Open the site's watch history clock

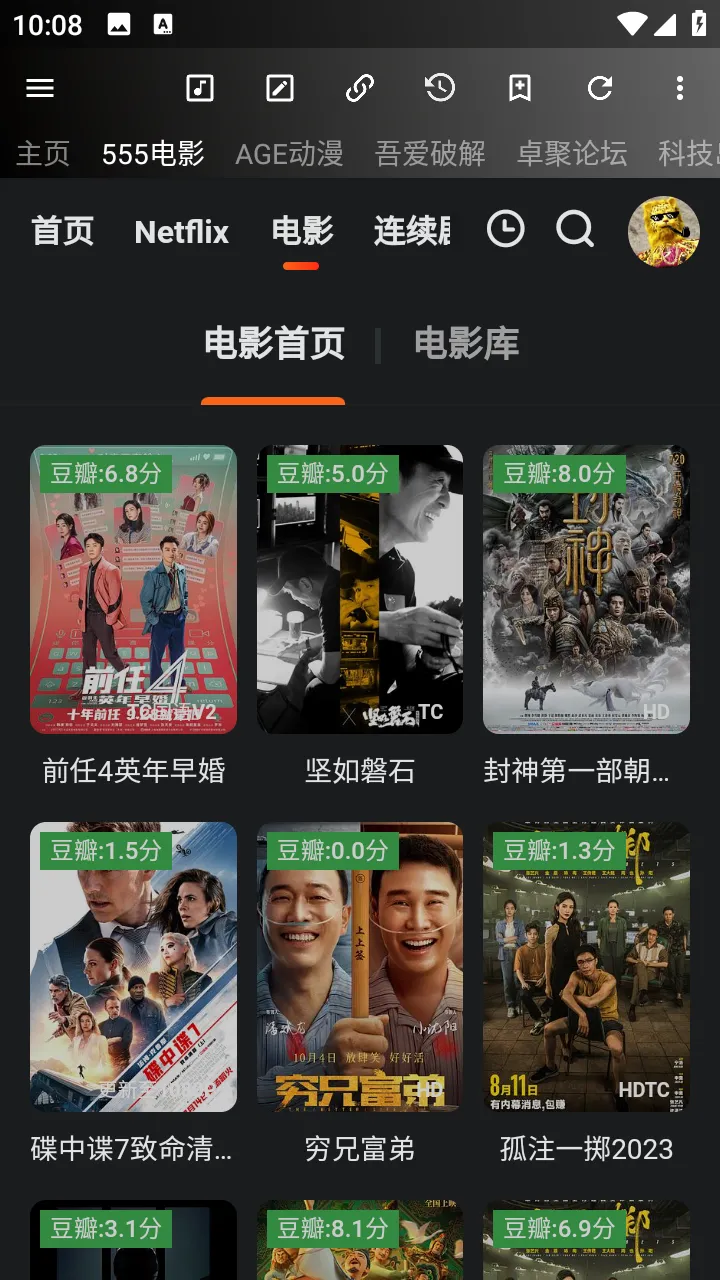click(x=505, y=230)
